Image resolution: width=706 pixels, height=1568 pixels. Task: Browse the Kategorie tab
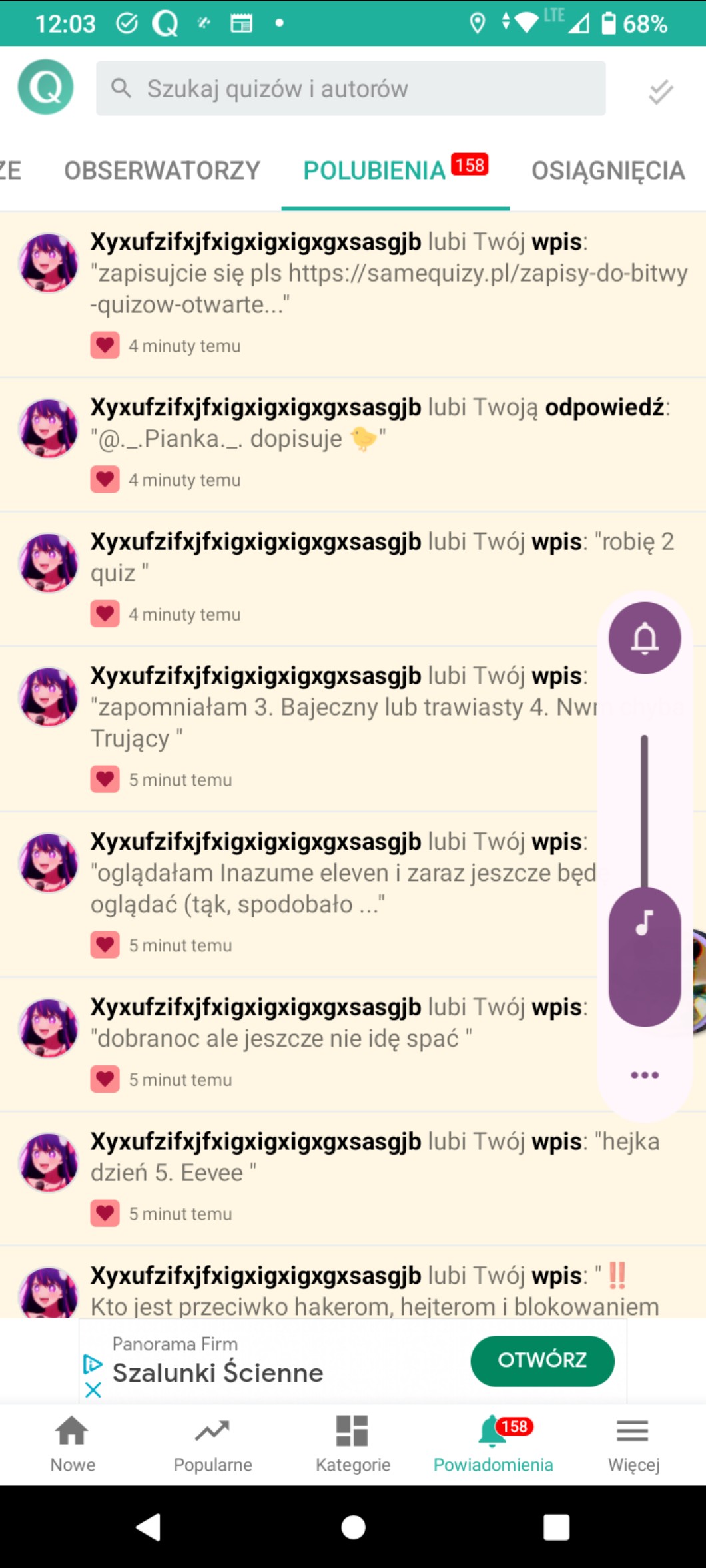click(x=353, y=1443)
